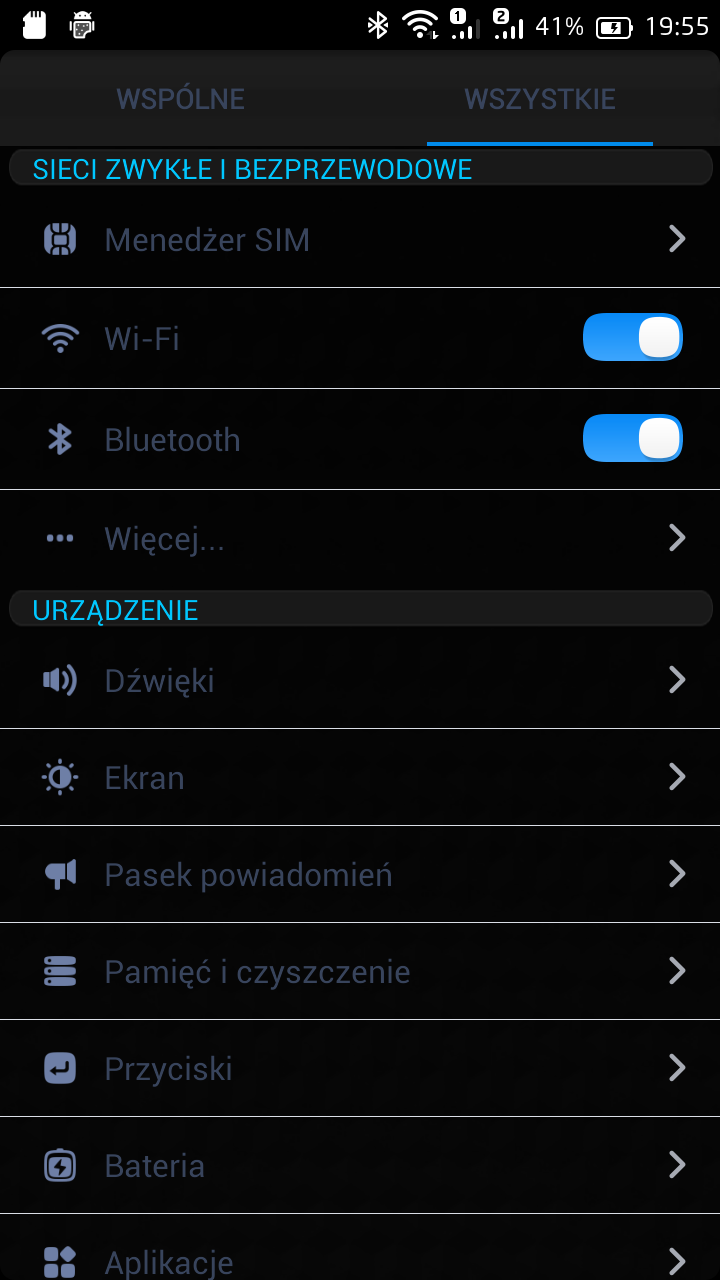This screenshot has width=720, height=1280.
Task: Open Pamięć i czyszczenie
Action: [x=360, y=972]
